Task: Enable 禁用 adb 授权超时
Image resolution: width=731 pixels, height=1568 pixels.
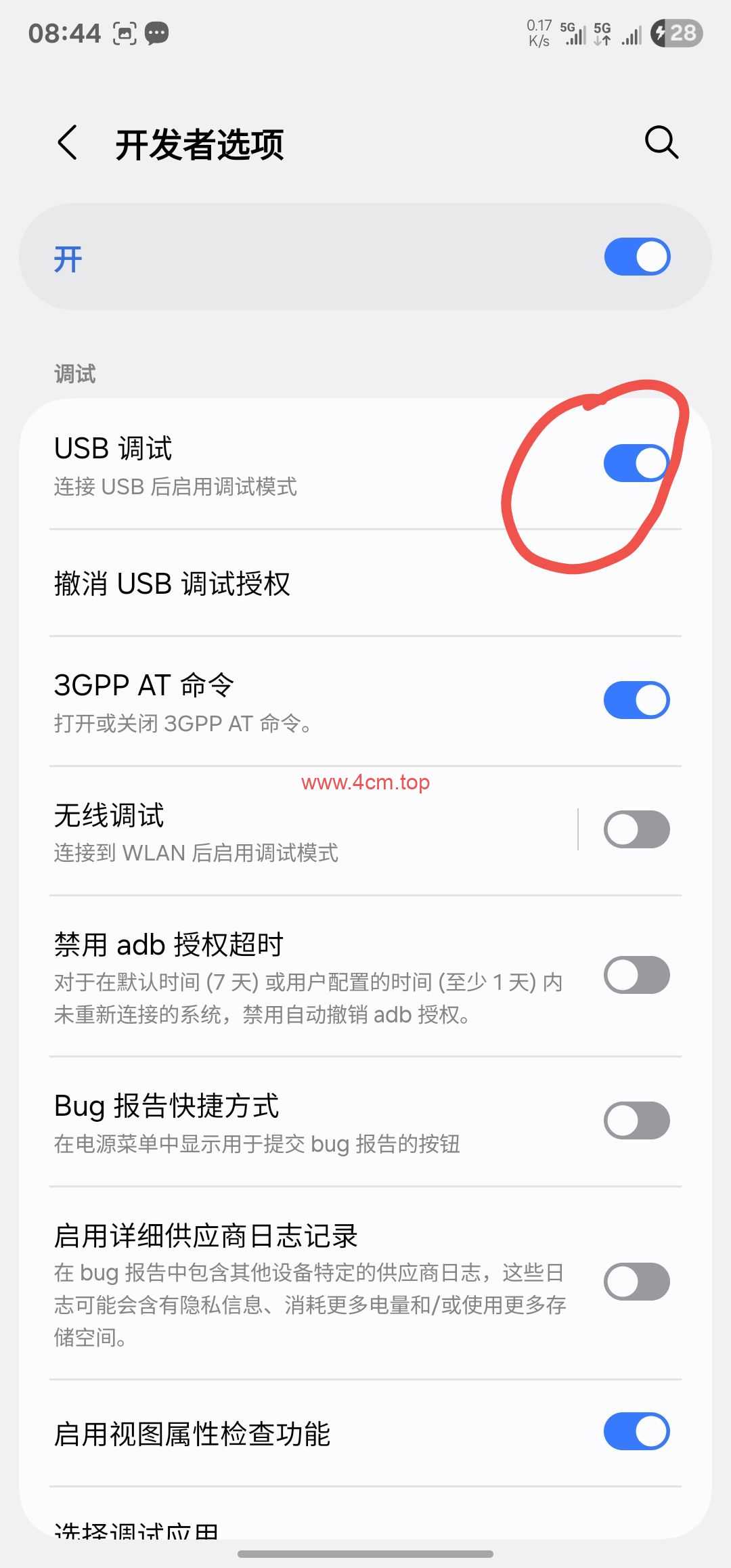Action: (x=636, y=975)
